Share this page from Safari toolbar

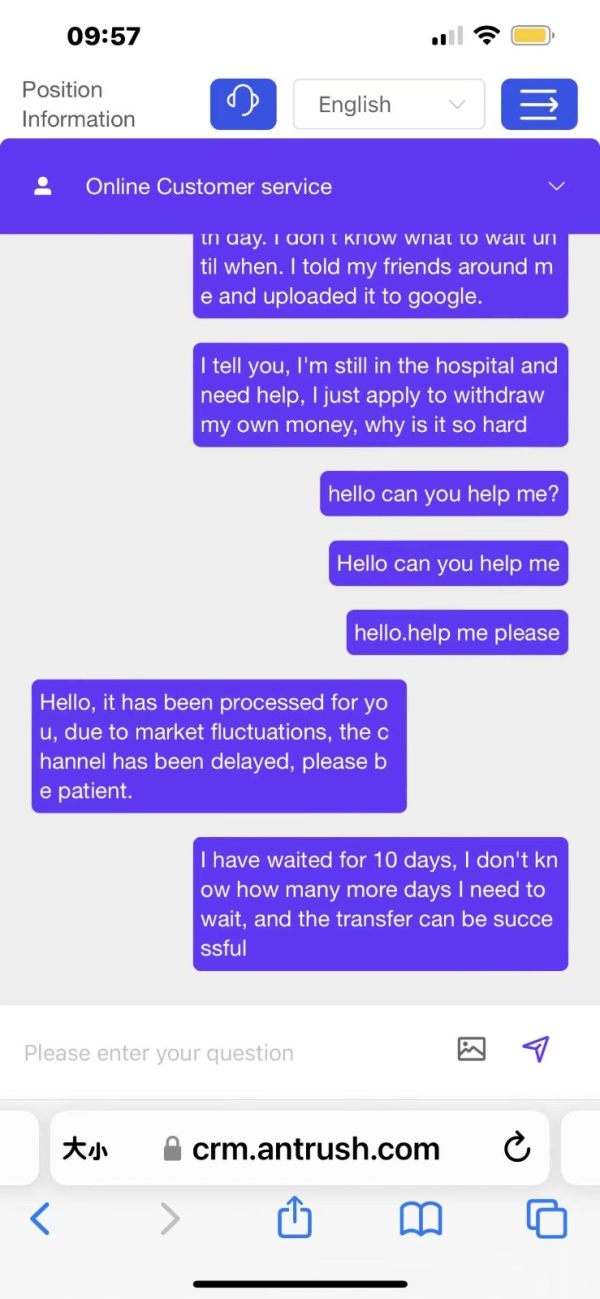294,1218
